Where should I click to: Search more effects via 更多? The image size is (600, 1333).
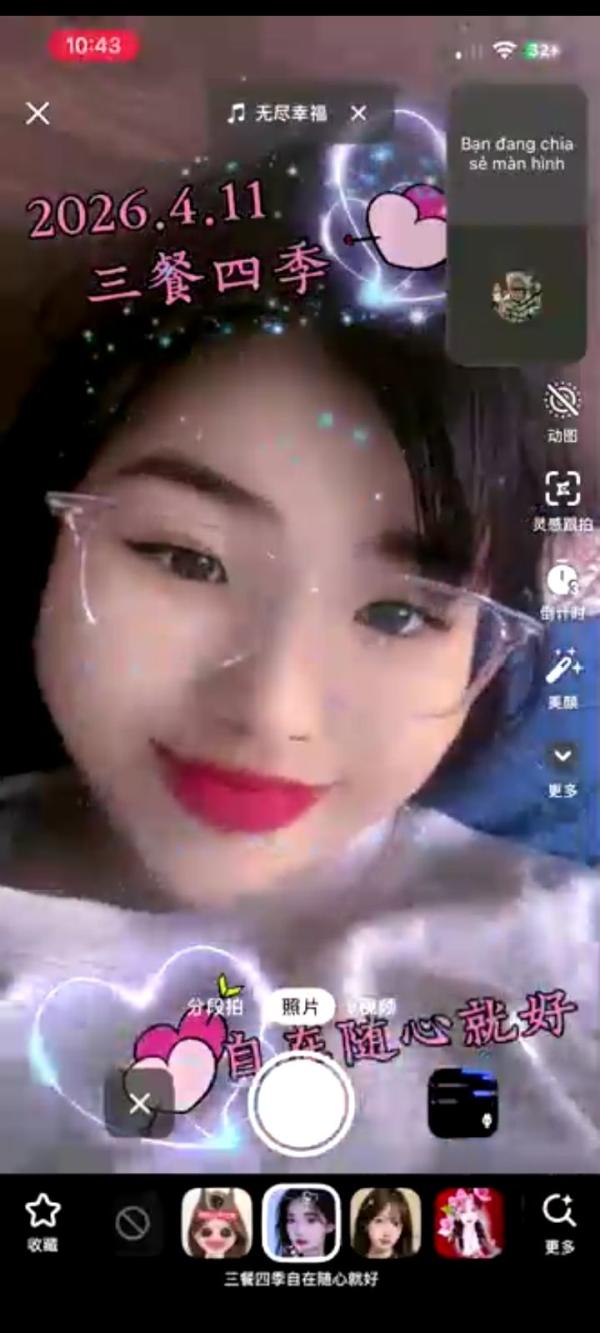(x=559, y=1221)
